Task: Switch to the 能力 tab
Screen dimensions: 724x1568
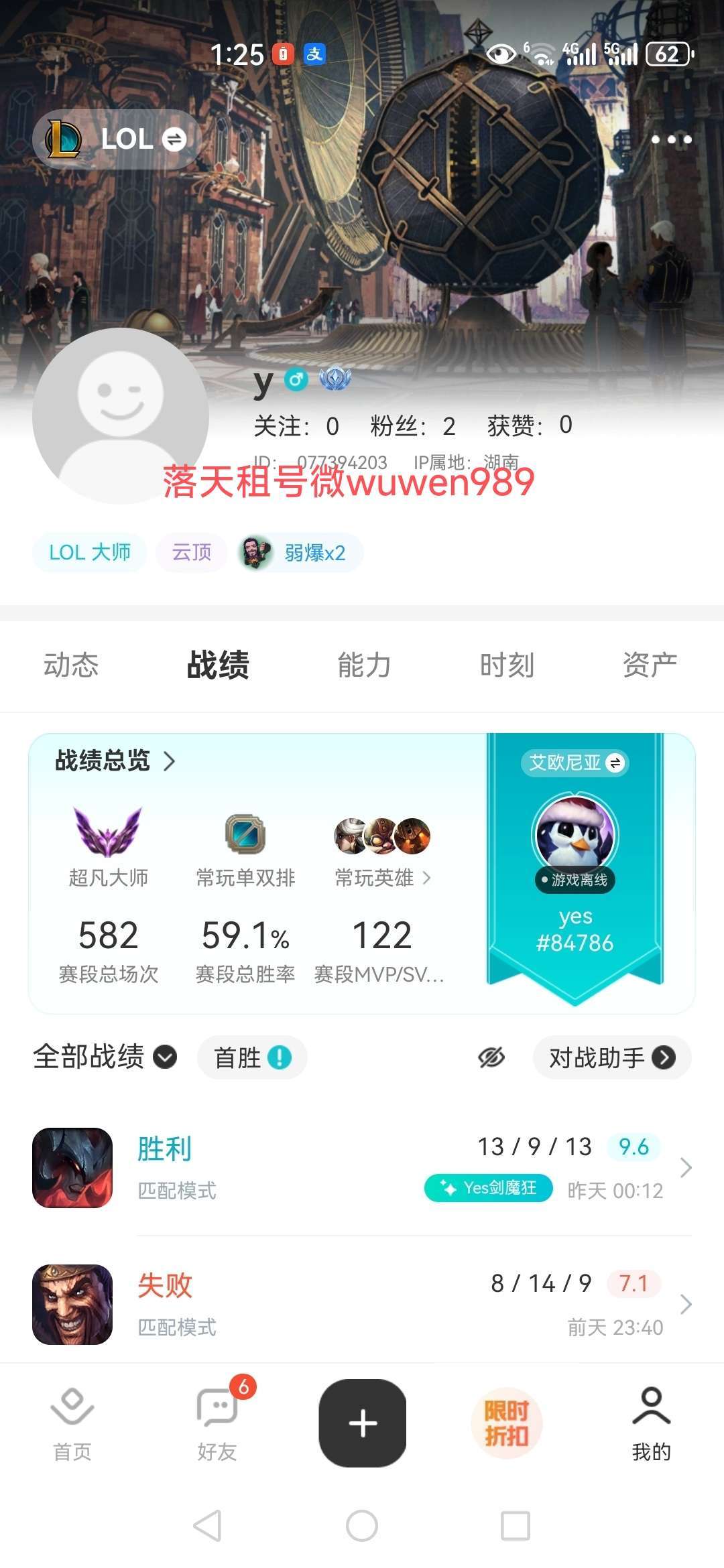Action: pyautogui.click(x=362, y=665)
